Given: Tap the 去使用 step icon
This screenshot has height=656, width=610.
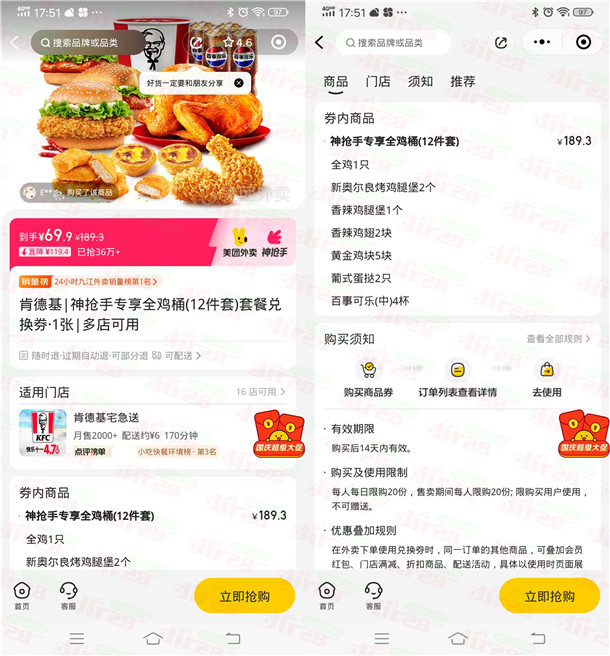Looking at the screenshot, I should [546, 370].
